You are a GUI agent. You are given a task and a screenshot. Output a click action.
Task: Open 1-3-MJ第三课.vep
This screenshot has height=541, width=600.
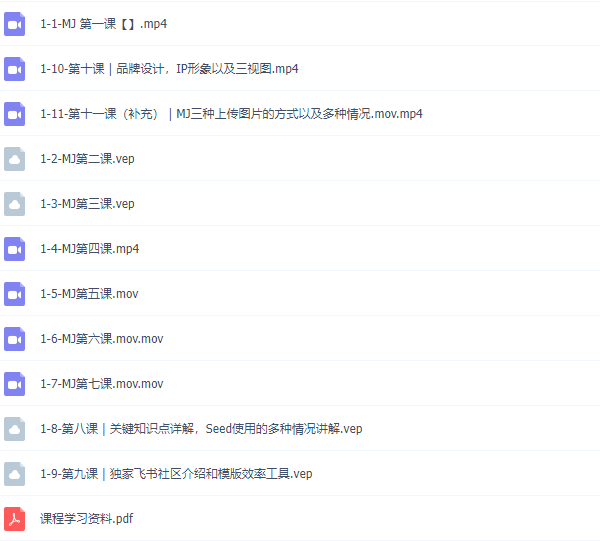87,204
